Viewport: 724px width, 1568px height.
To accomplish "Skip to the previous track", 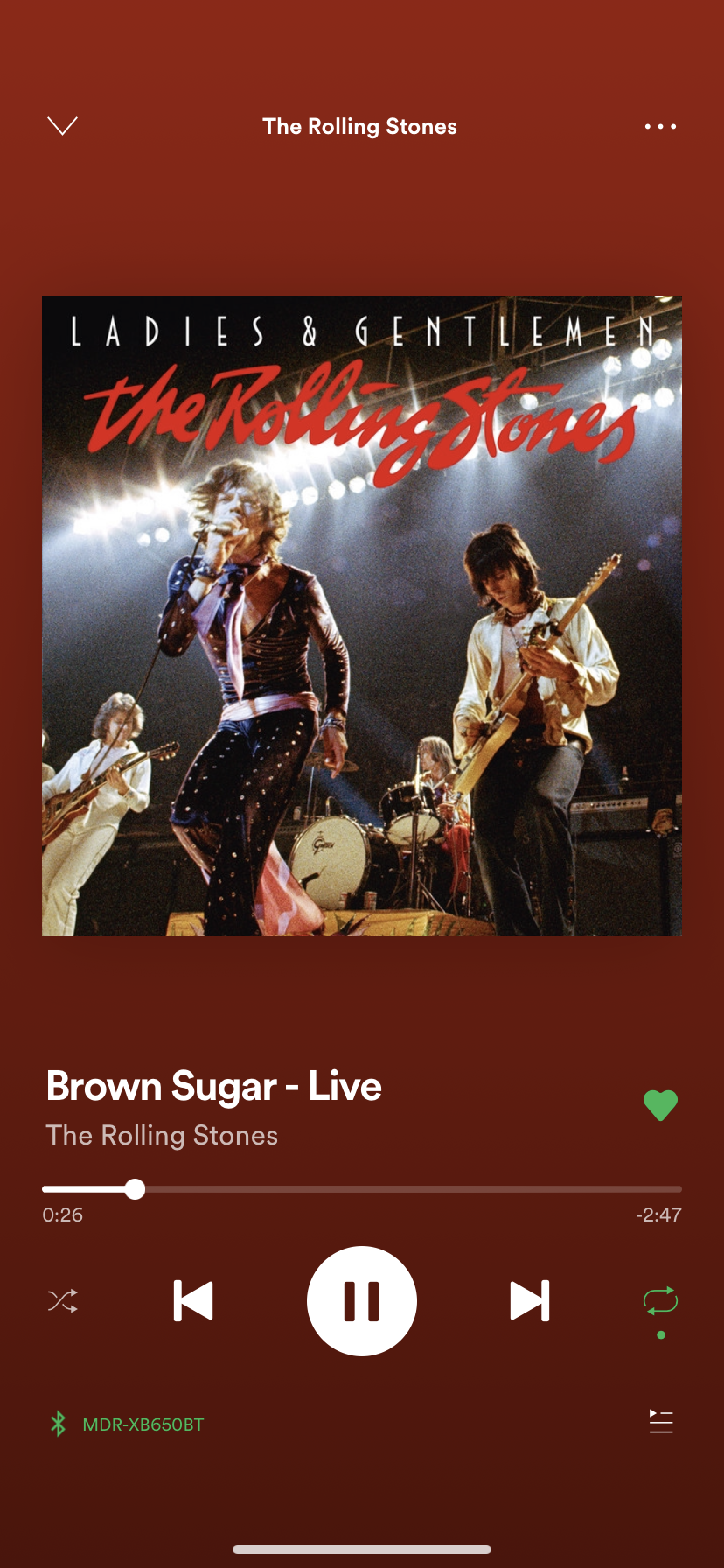I will 193,1301.
